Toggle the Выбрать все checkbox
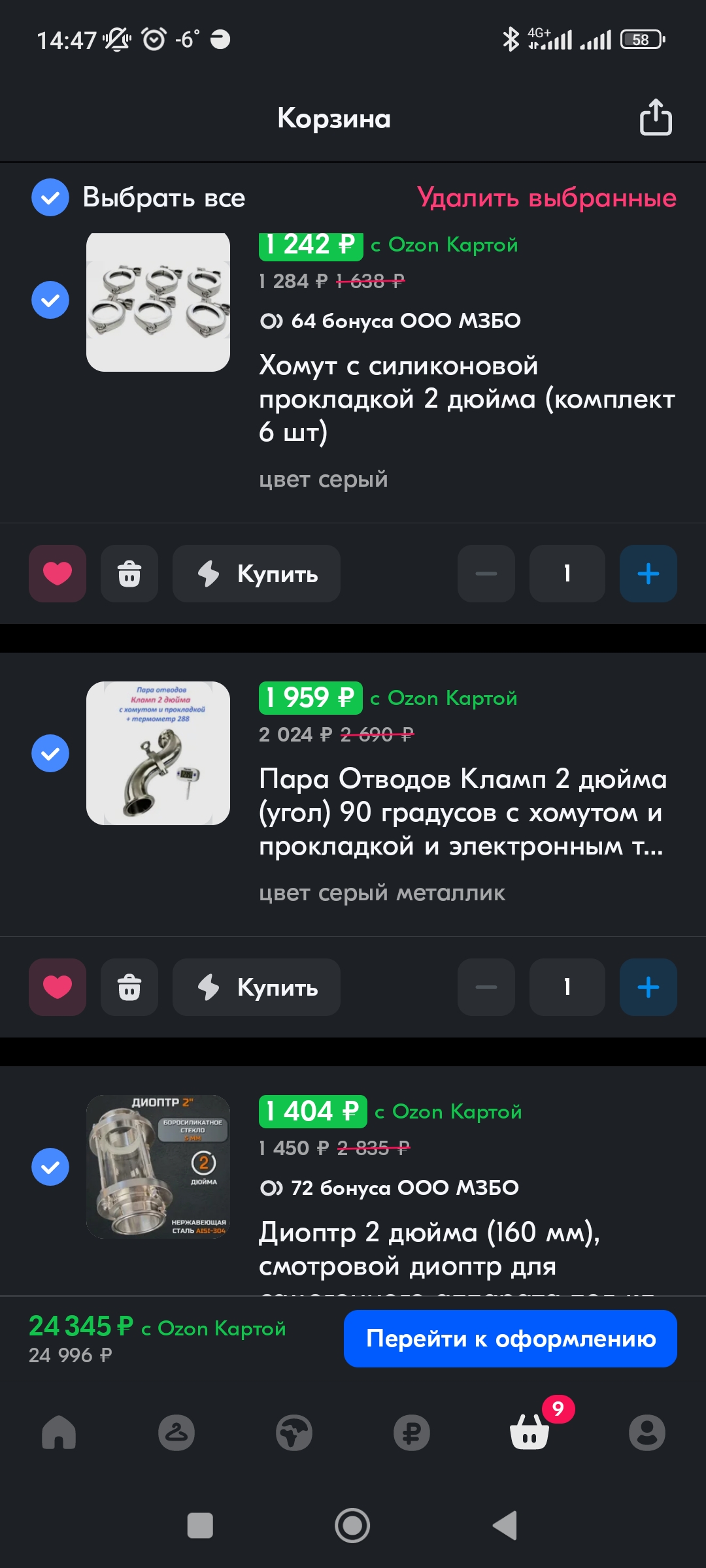 tap(50, 197)
